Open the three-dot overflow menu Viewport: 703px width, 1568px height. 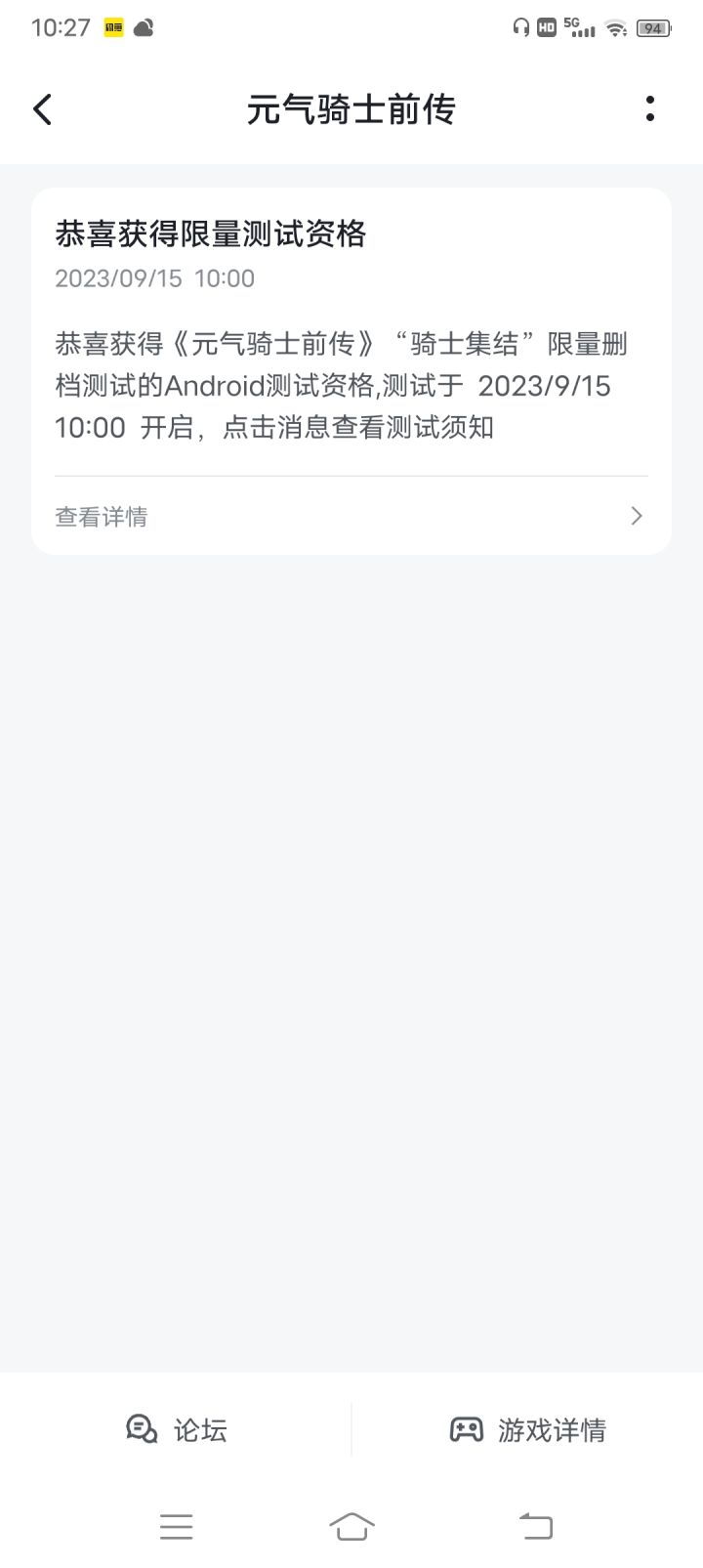click(650, 108)
